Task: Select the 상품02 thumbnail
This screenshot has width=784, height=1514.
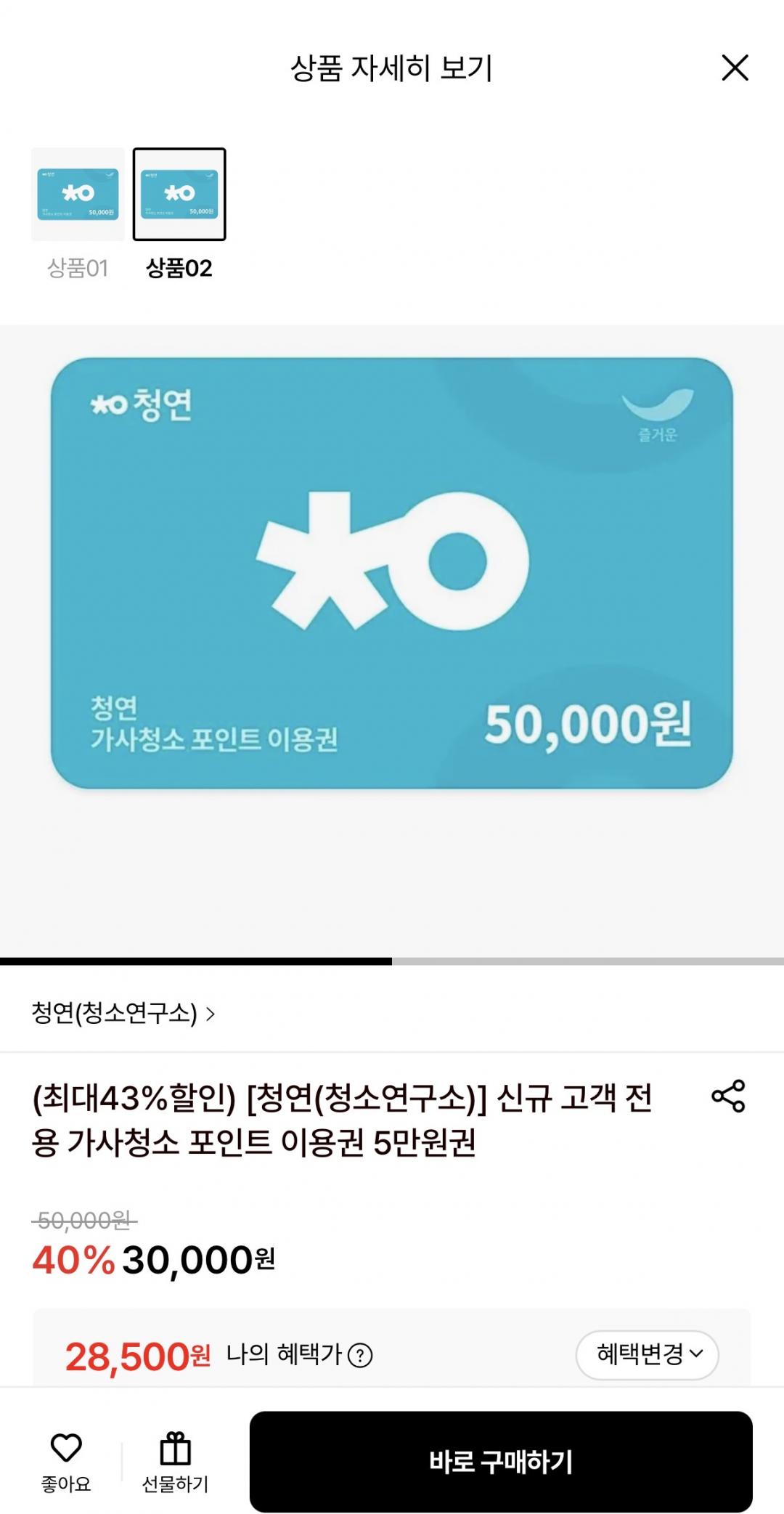Action: tap(179, 194)
